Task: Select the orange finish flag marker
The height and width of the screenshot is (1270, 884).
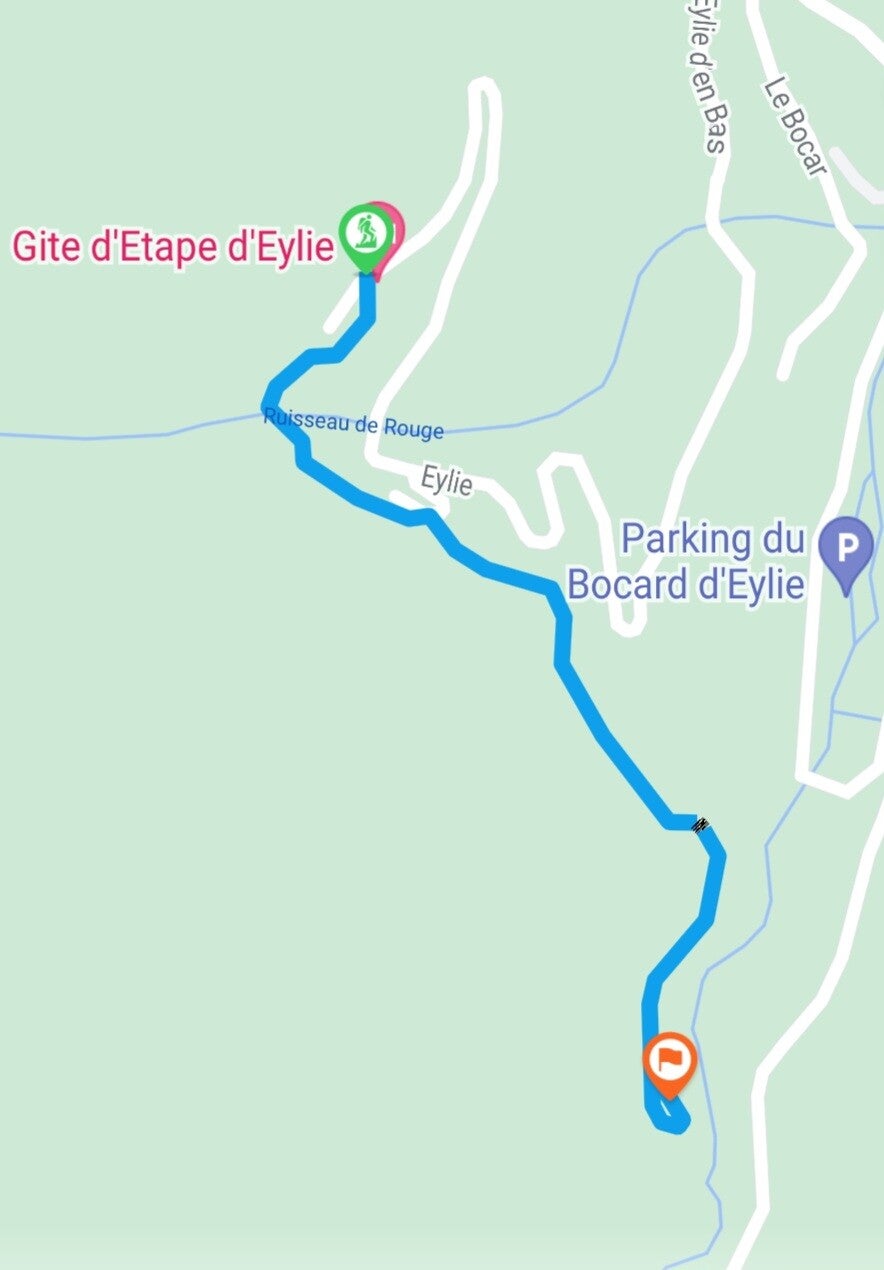Action: tap(669, 1059)
